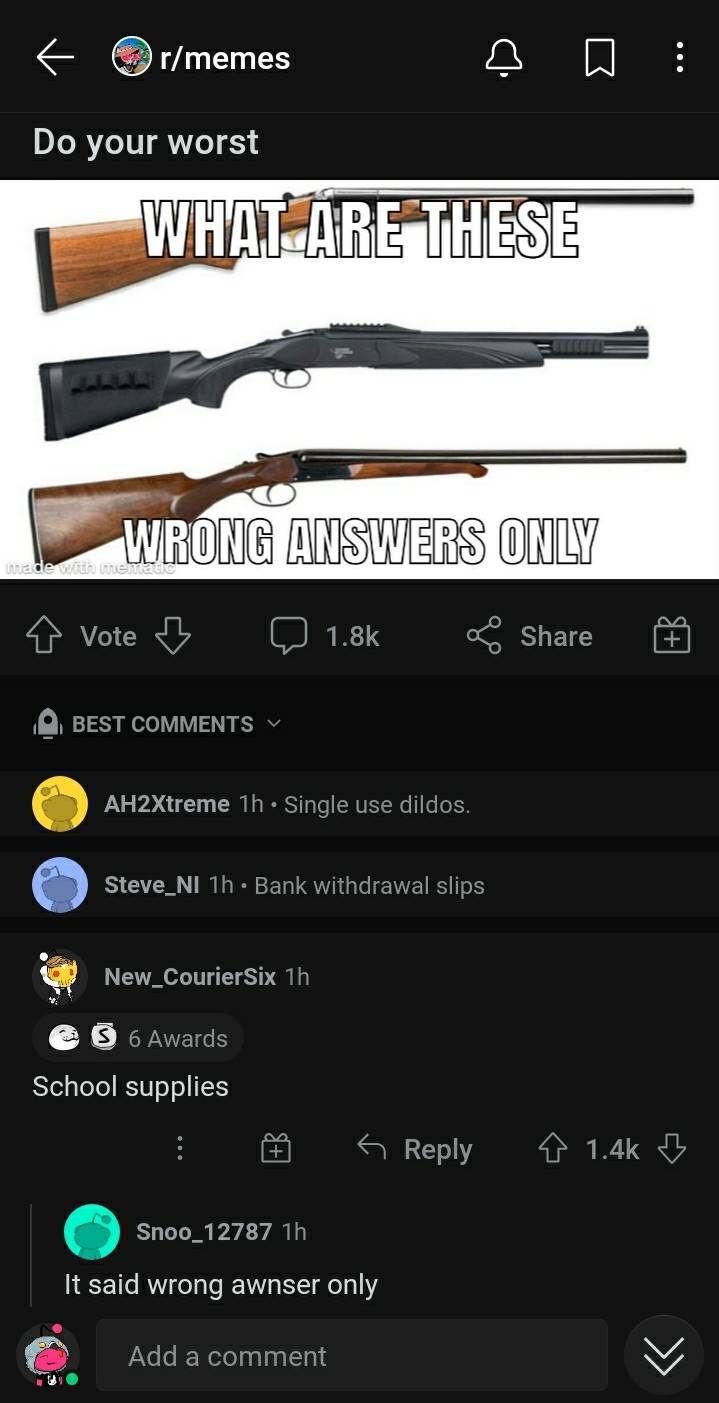Open the r/memes subreddit link

pyautogui.click(x=223, y=58)
